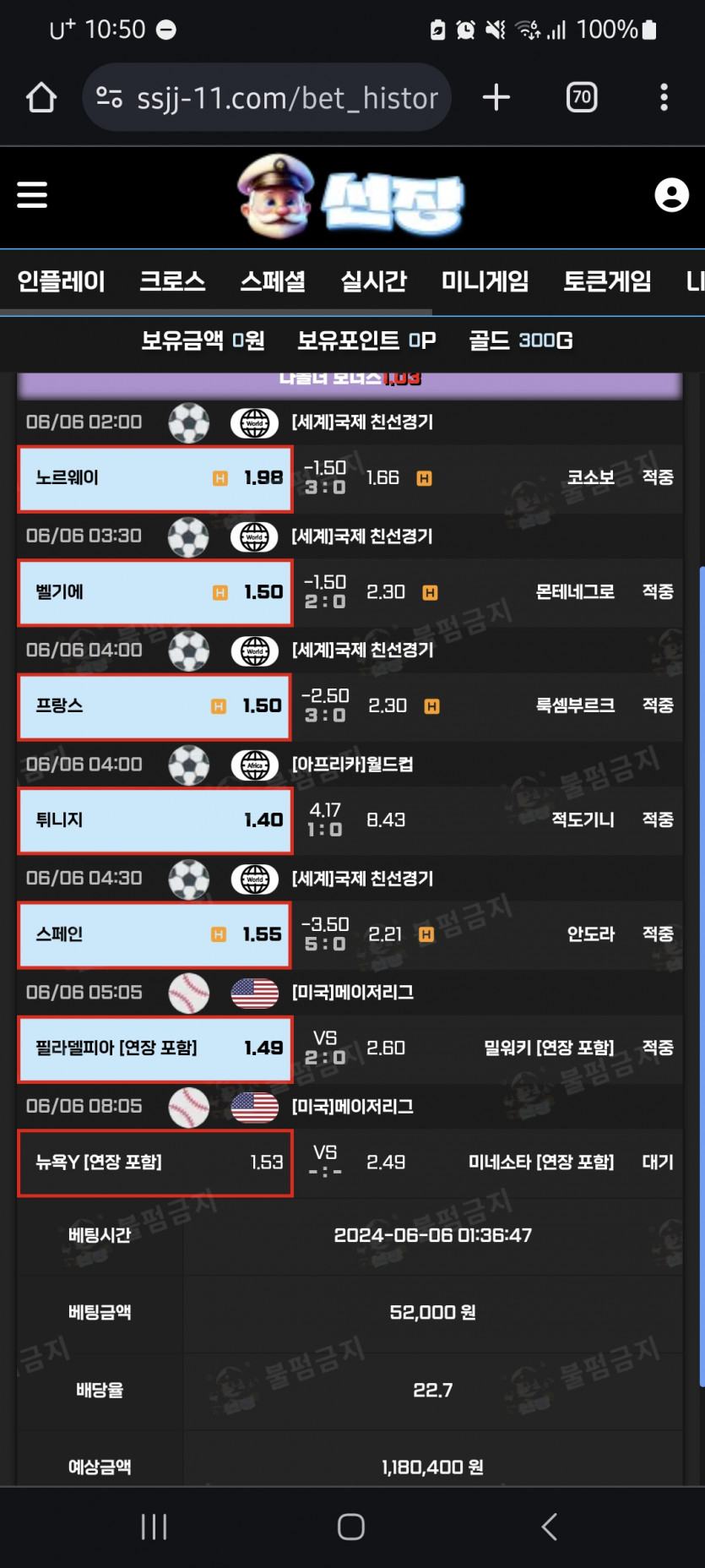Open the browser overflow menu
The height and width of the screenshot is (1568, 705).
coord(664,98)
